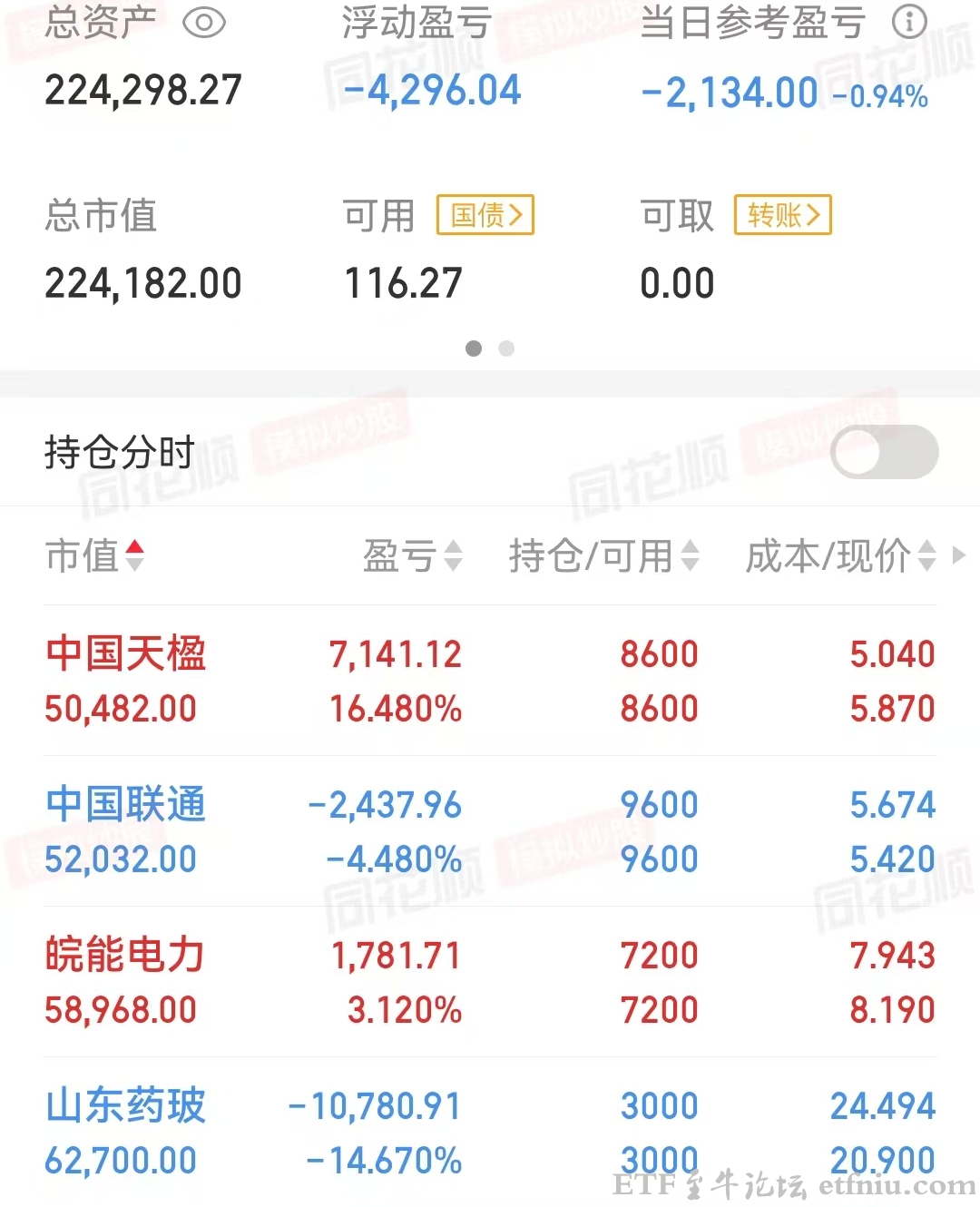Enable the intraday chart display switch

883,451
